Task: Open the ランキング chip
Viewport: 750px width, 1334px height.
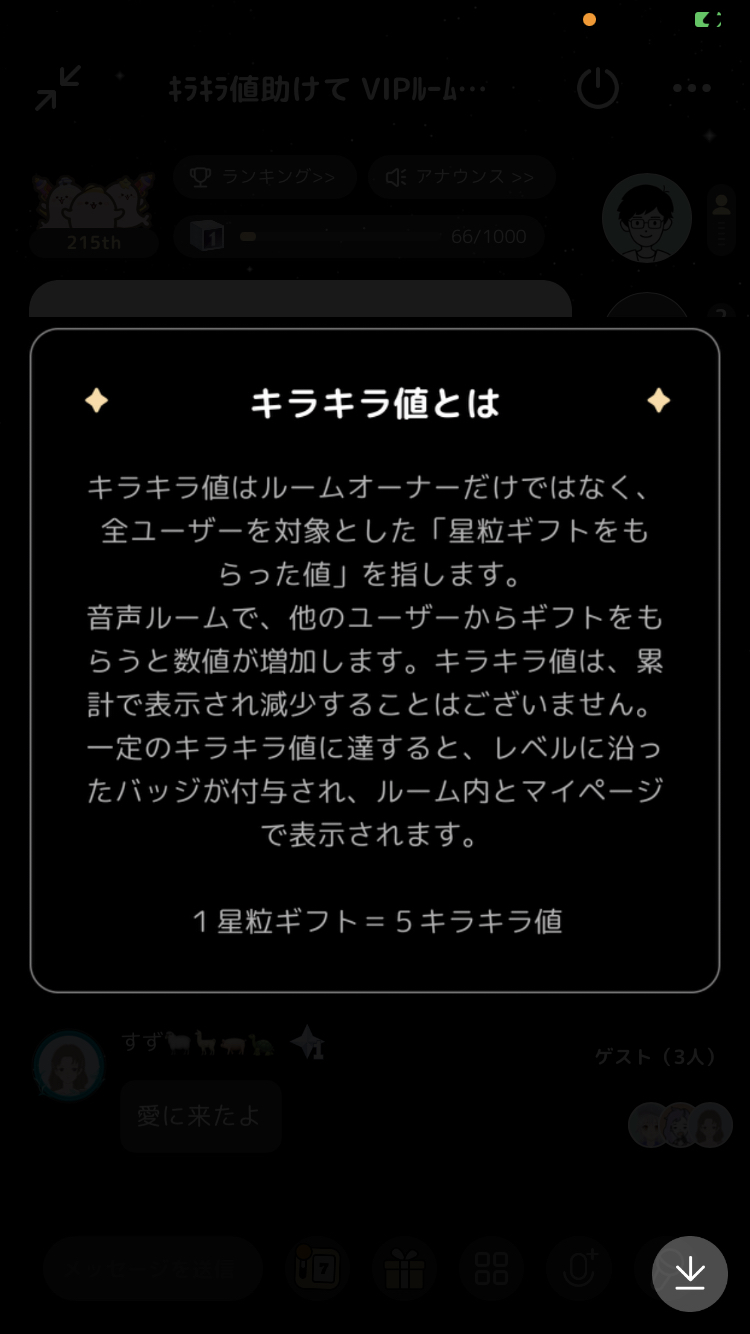Action: tap(265, 177)
